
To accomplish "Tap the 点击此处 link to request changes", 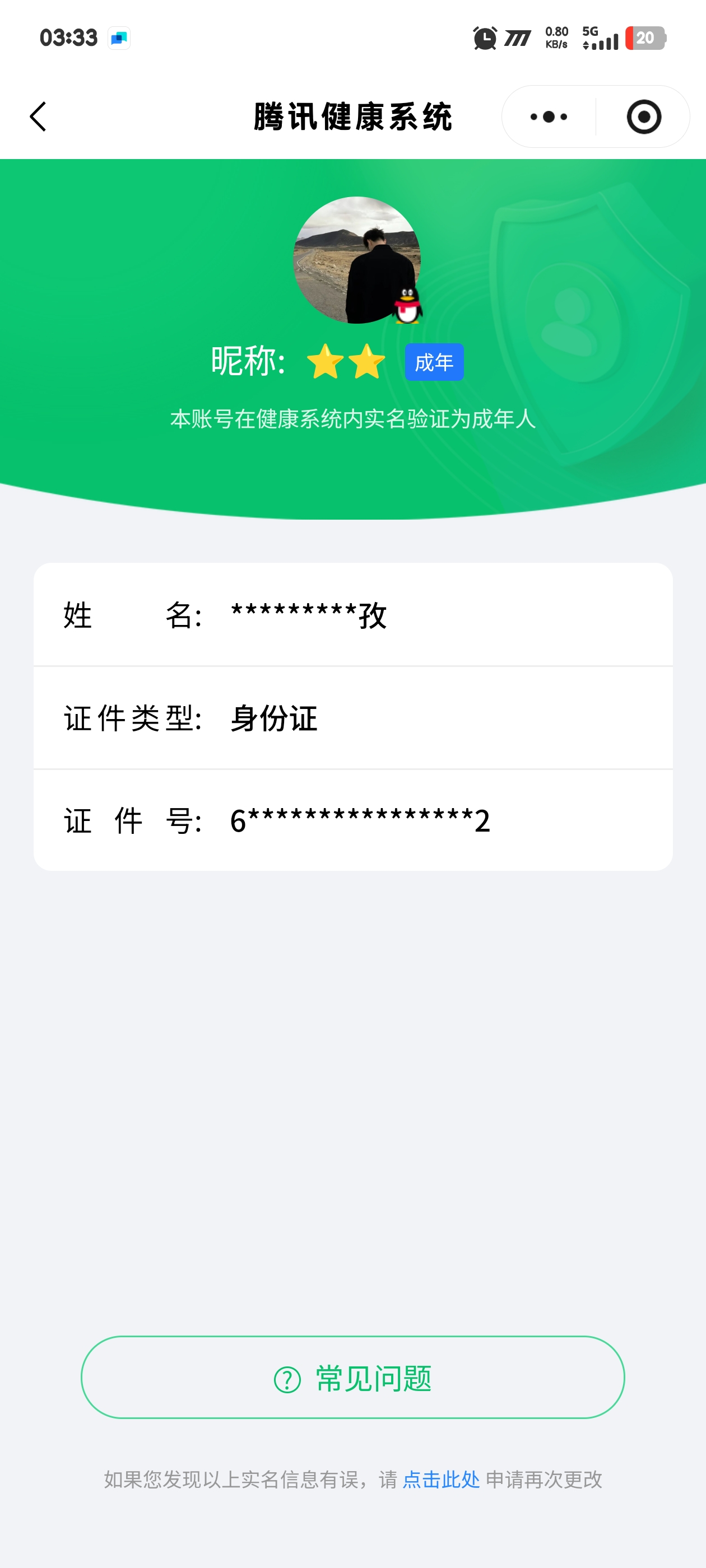I will (x=441, y=1479).
